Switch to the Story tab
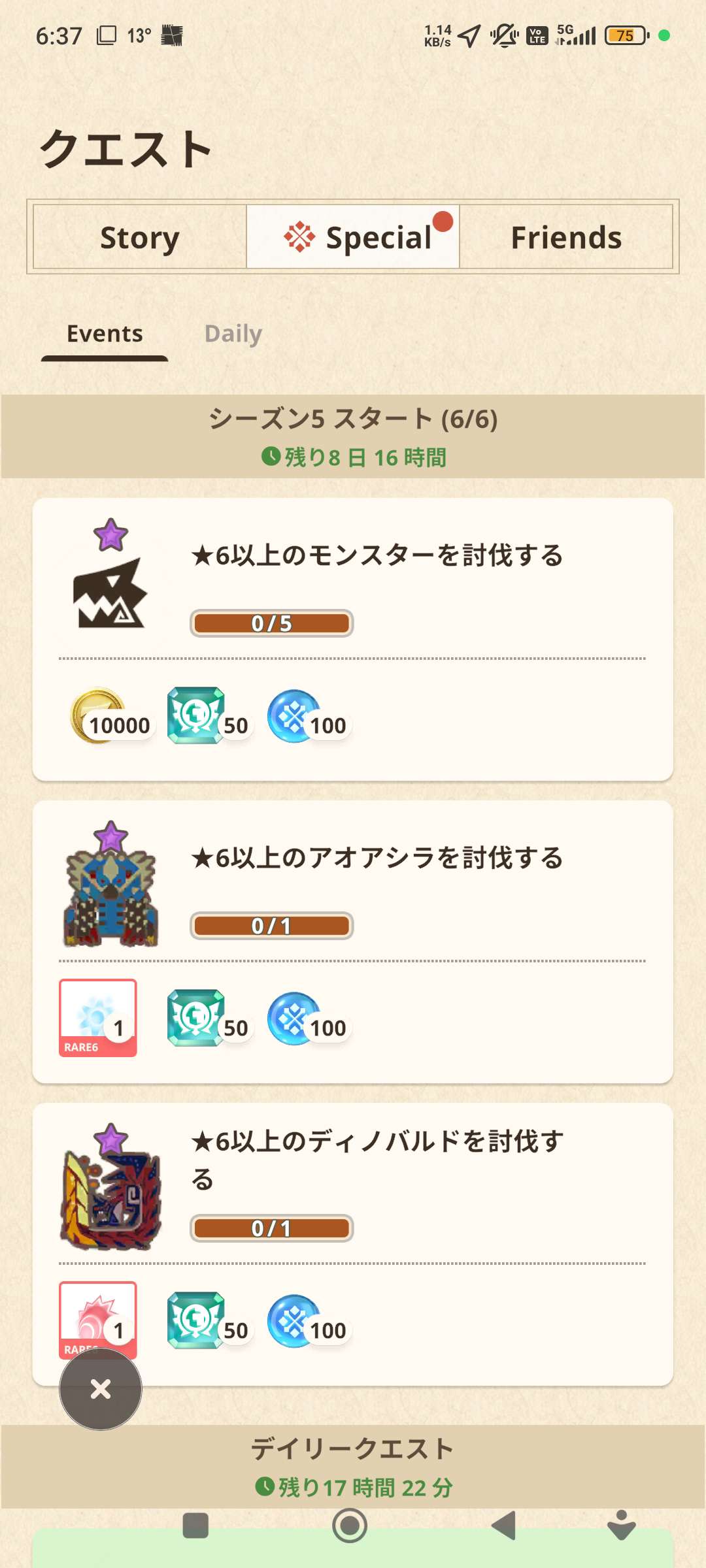706x1568 pixels. coord(140,237)
